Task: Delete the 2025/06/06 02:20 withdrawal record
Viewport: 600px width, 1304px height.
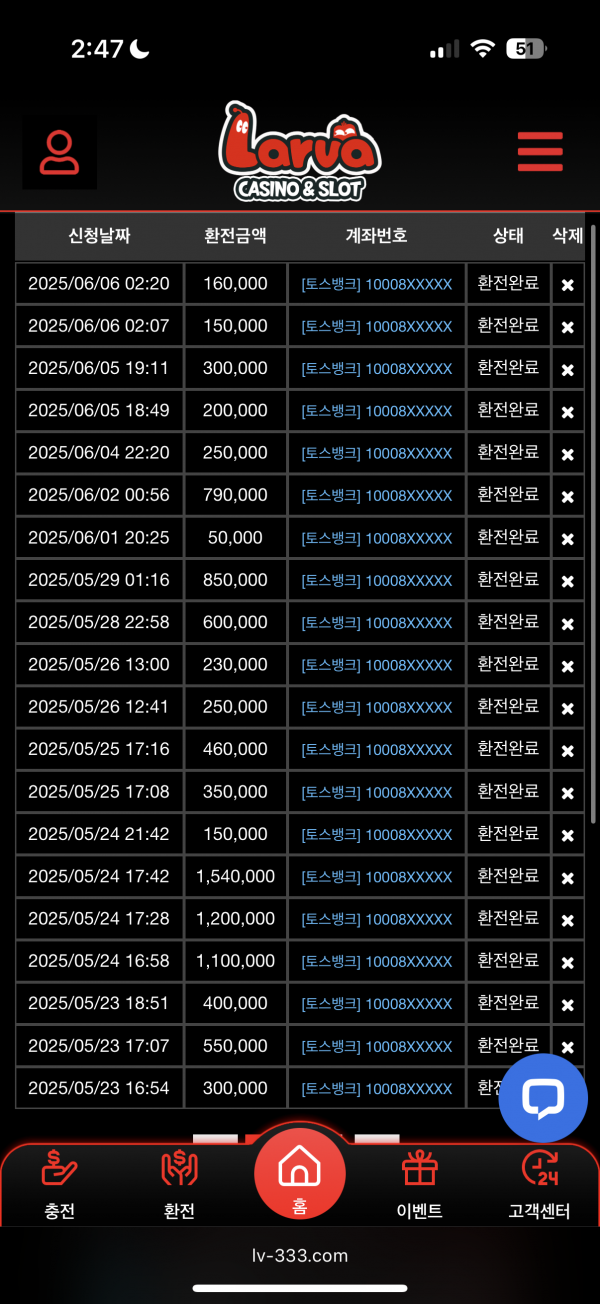Action: pyautogui.click(x=567, y=285)
